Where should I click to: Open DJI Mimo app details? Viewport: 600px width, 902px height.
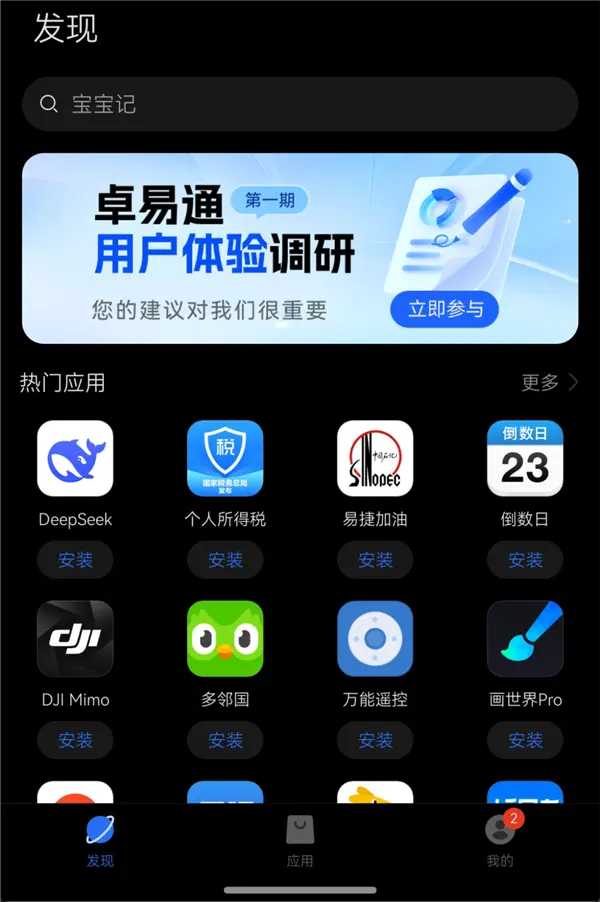pyautogui.click(x=75, y=638)
